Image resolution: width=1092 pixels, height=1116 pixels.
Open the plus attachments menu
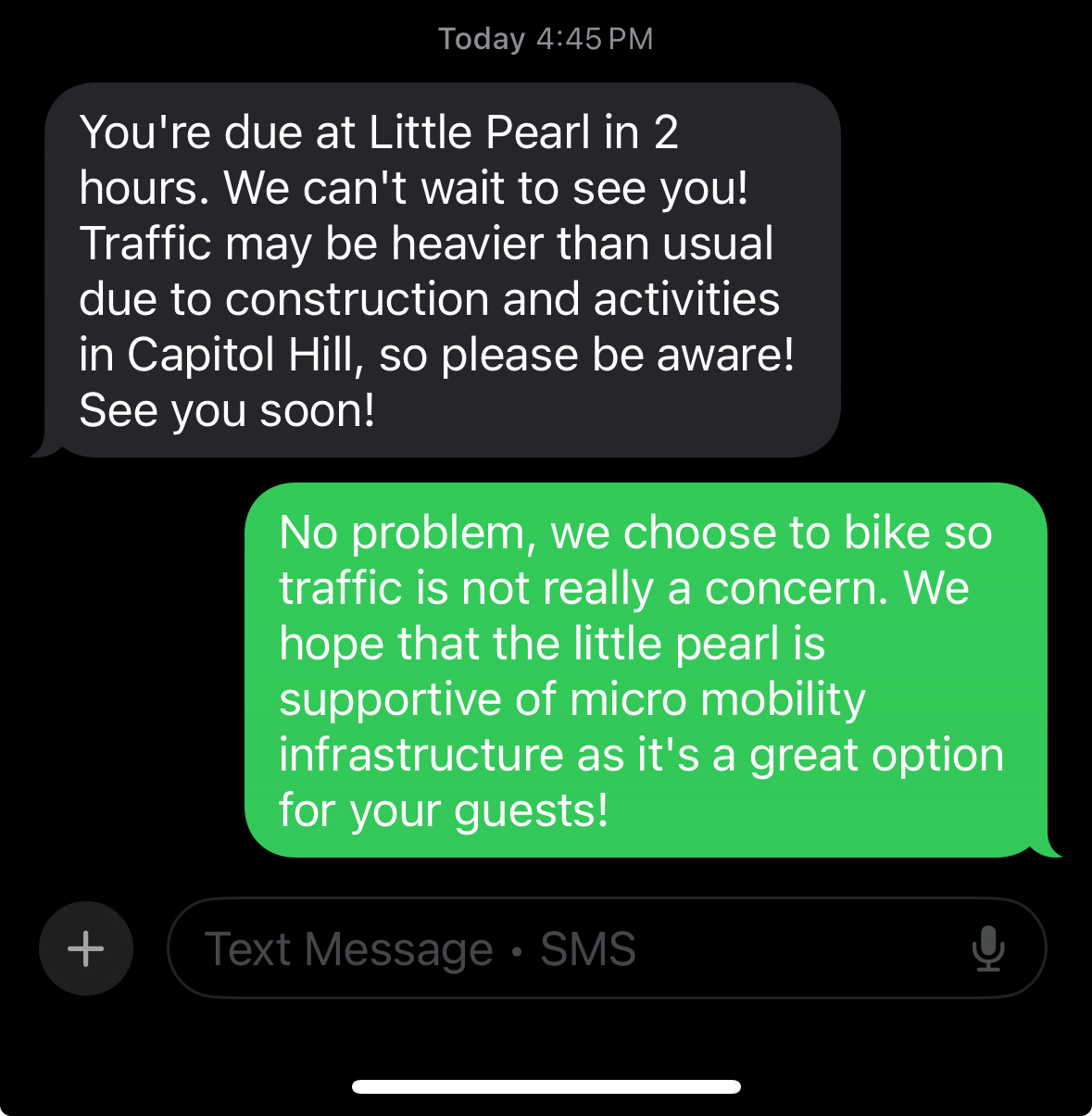[86, 948]
